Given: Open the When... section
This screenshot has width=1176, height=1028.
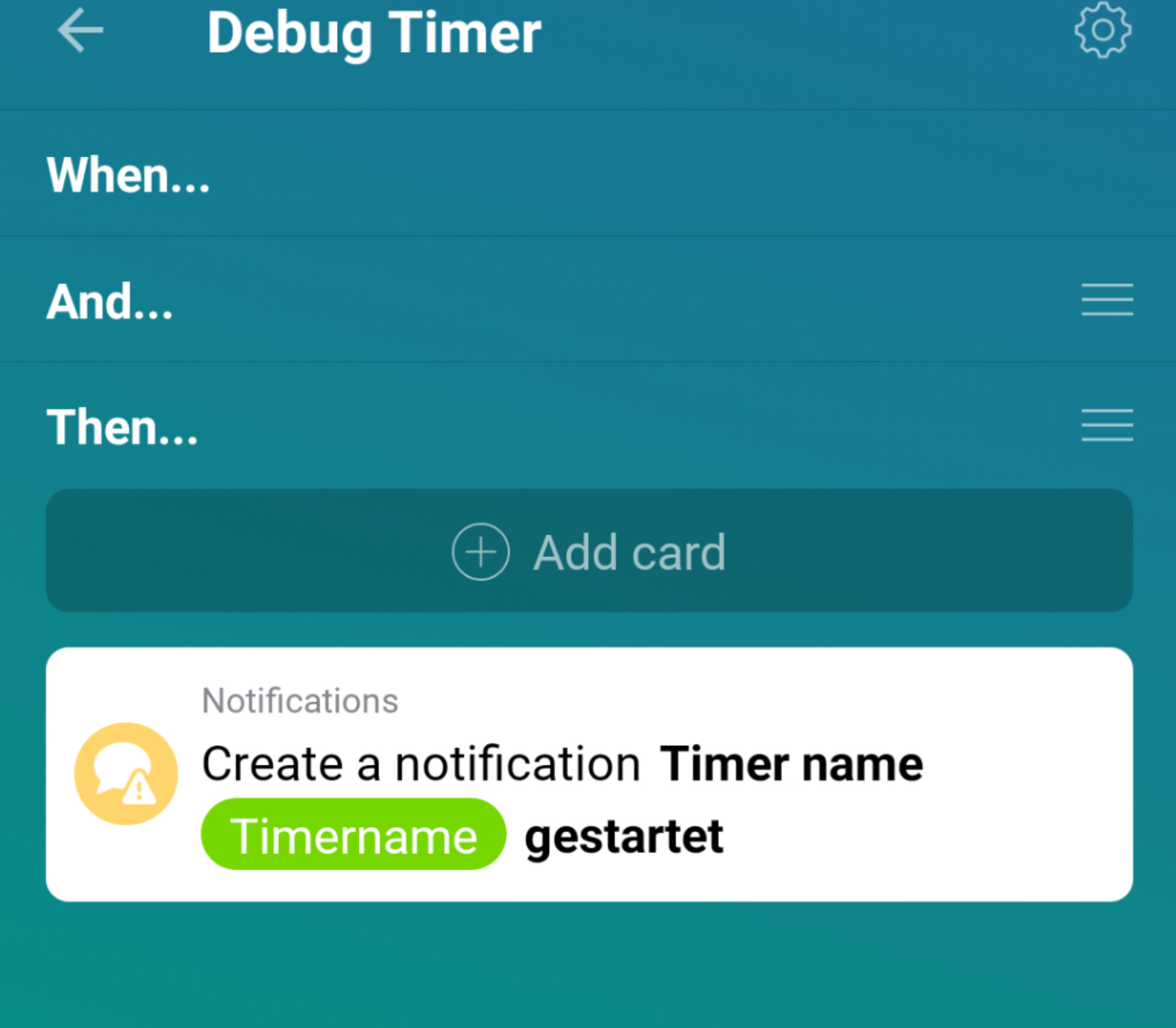Looking at the screenshot, I should 129,175.
